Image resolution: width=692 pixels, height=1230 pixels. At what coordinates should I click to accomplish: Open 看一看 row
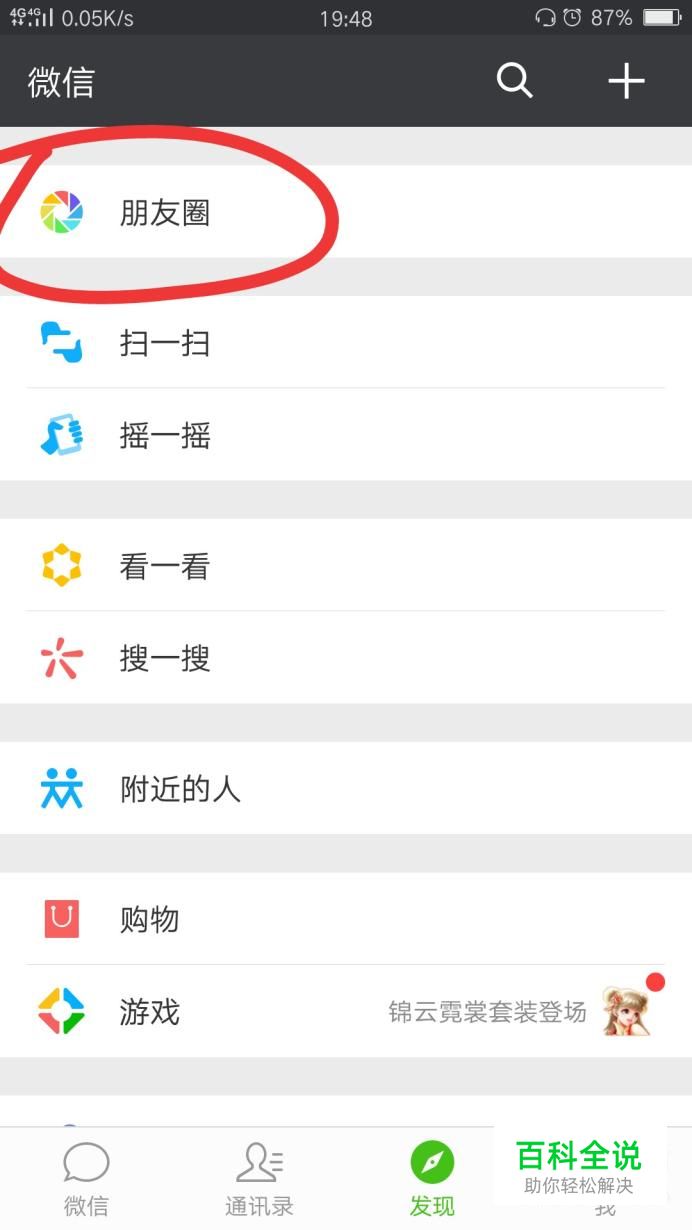(165, 567)
